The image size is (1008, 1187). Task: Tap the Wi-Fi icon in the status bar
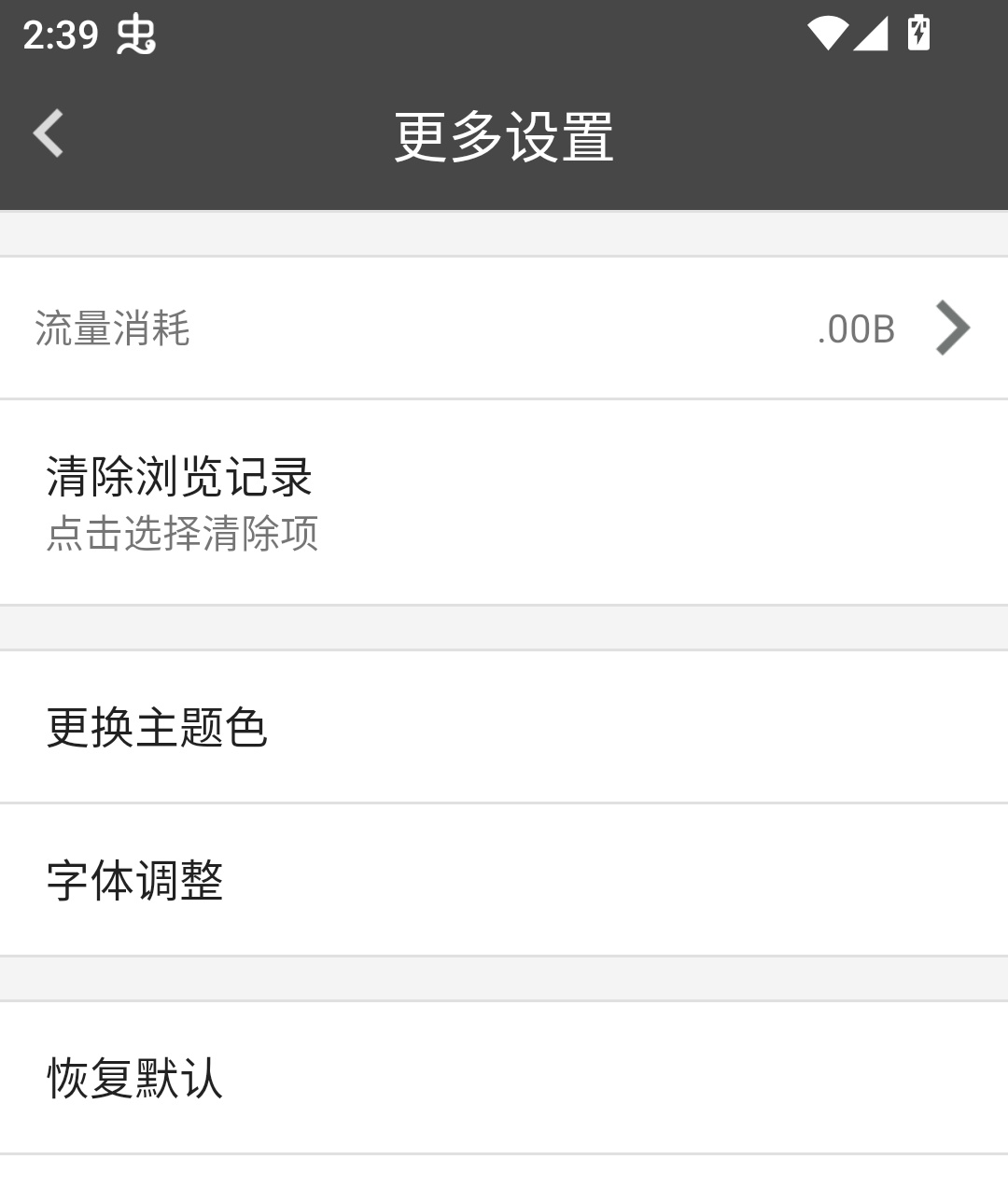coord(829,34)
